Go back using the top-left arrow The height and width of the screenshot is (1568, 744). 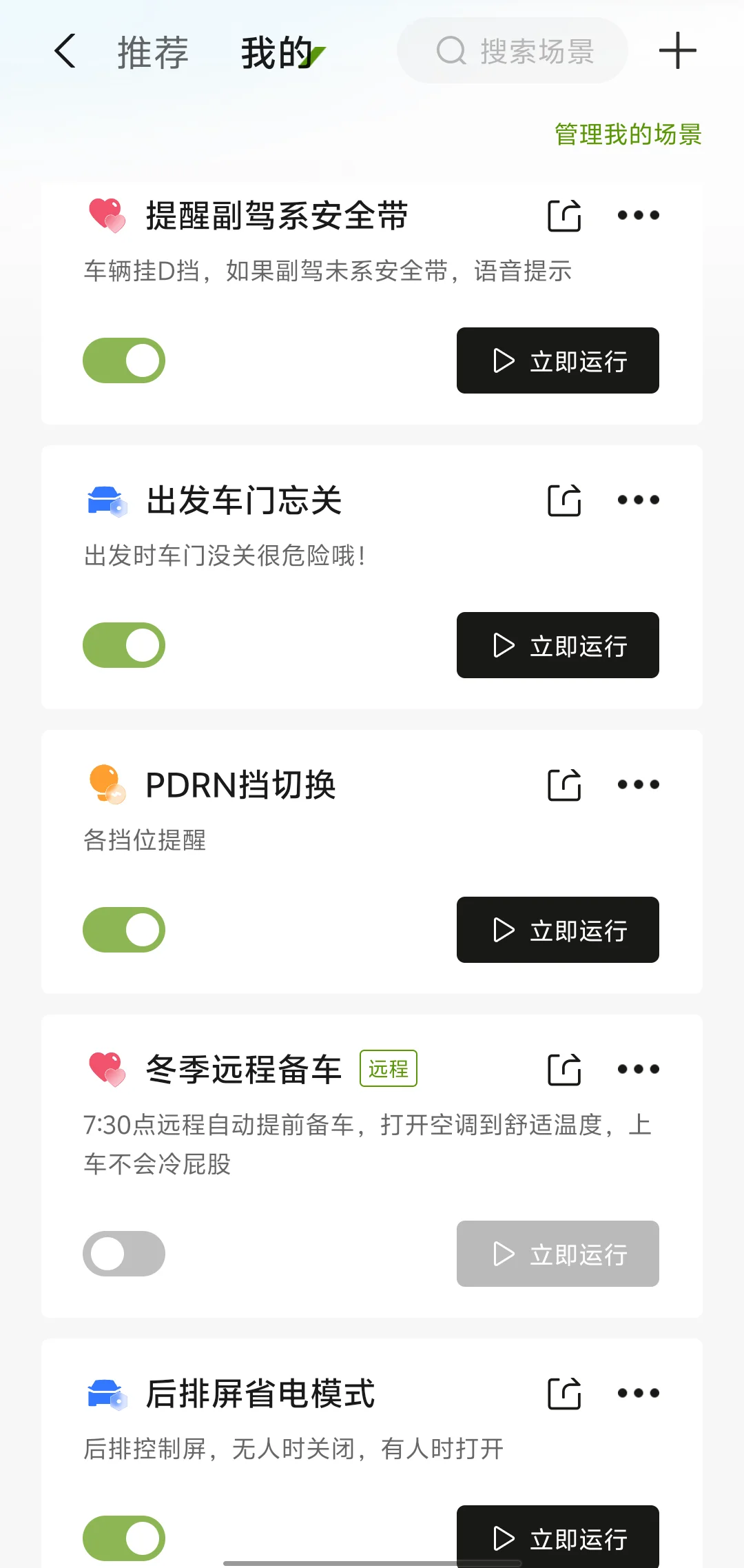65,51
